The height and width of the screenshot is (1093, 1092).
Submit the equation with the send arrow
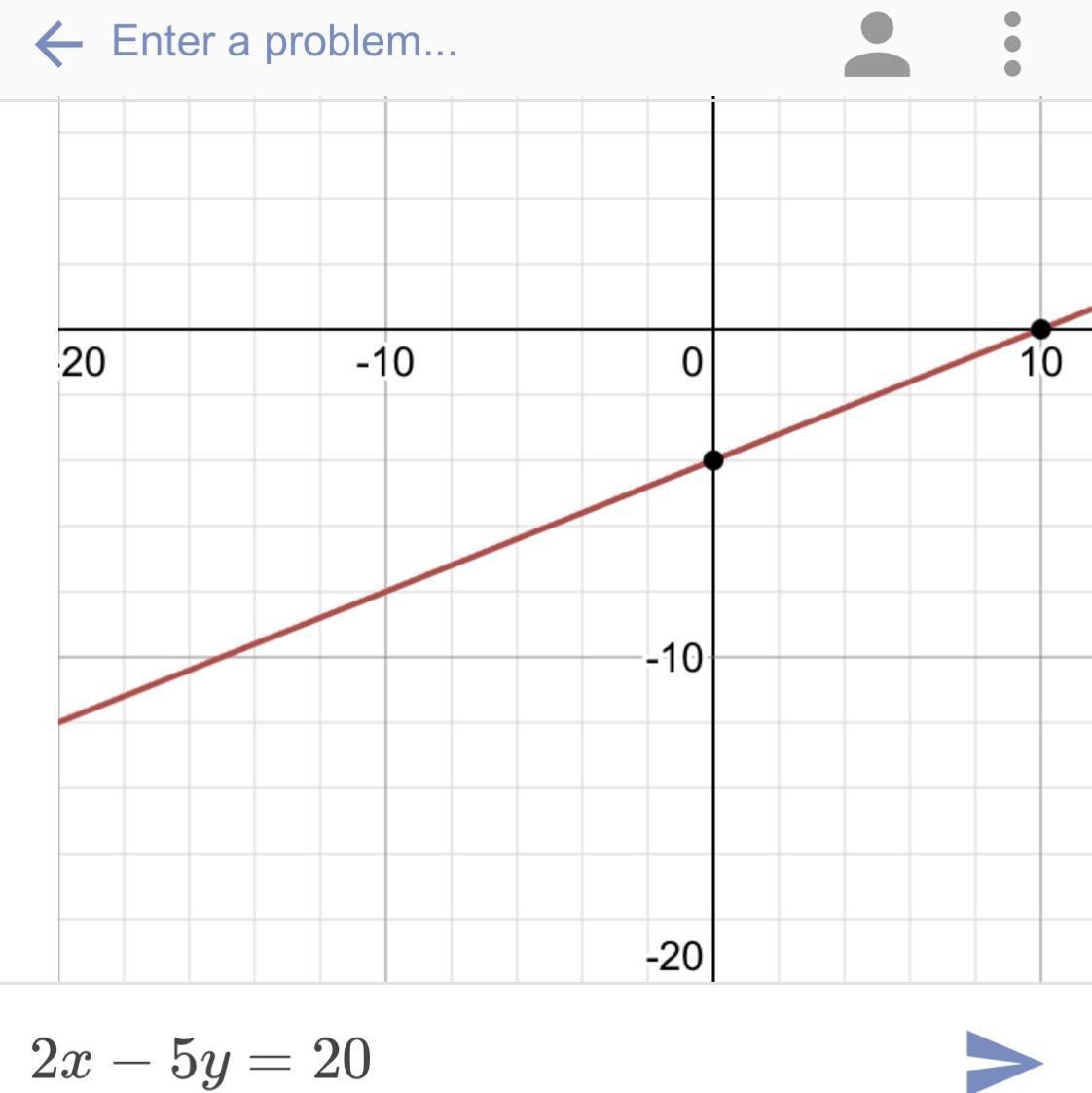pos(1003,1060)
